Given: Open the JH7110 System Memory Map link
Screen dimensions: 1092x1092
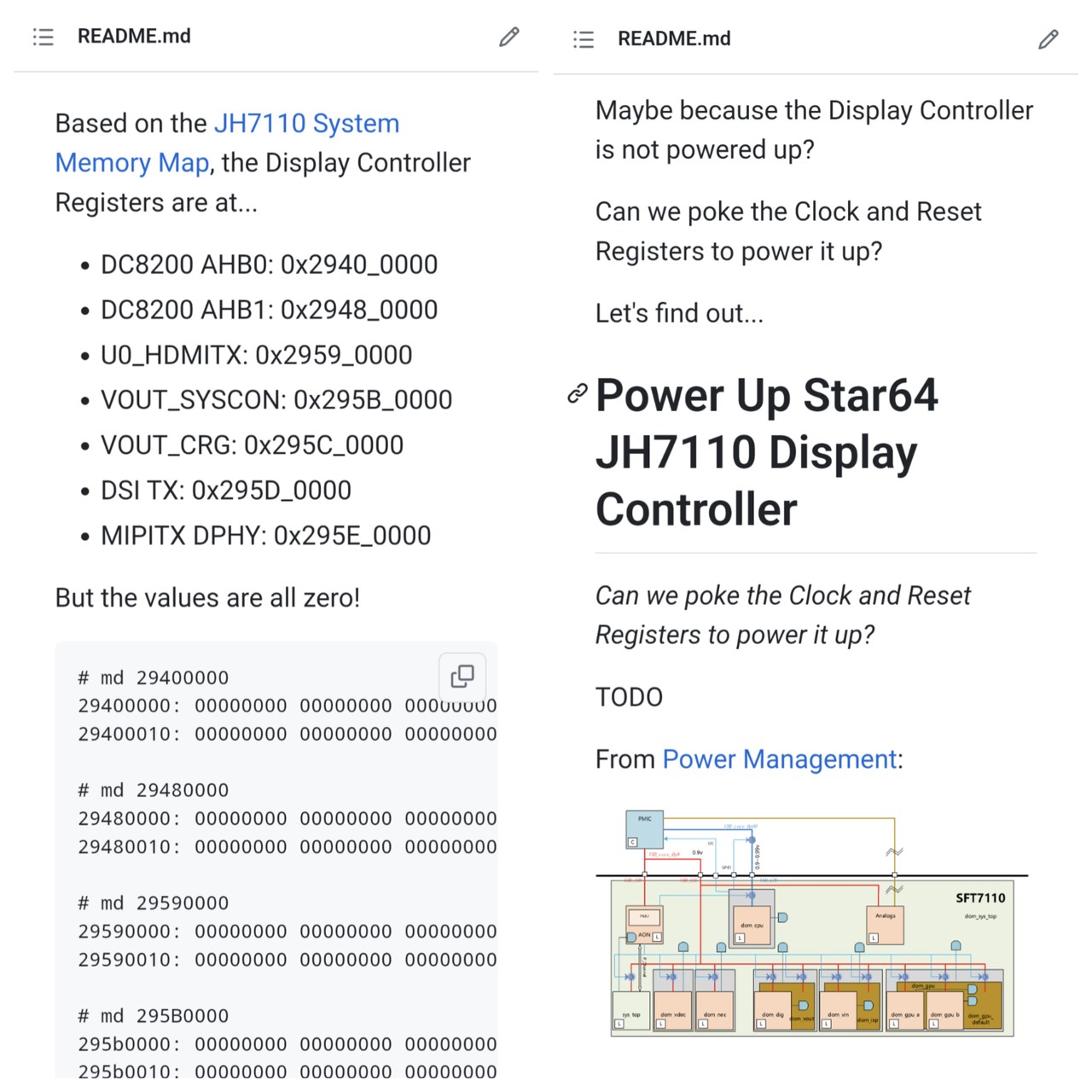Looking at the screenshot, I should coord(305,124).
